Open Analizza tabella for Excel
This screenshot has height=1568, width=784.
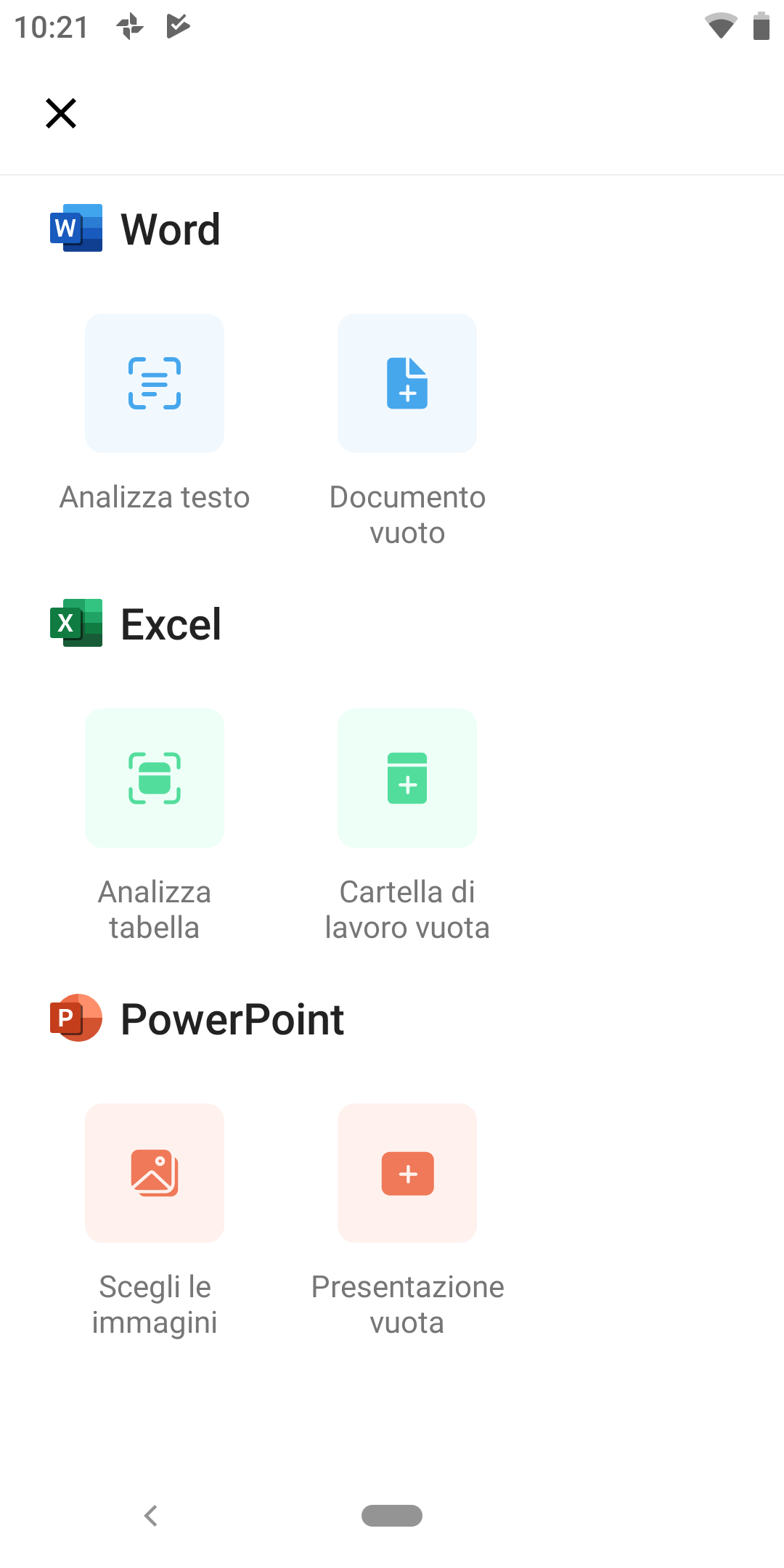(155, 778)
